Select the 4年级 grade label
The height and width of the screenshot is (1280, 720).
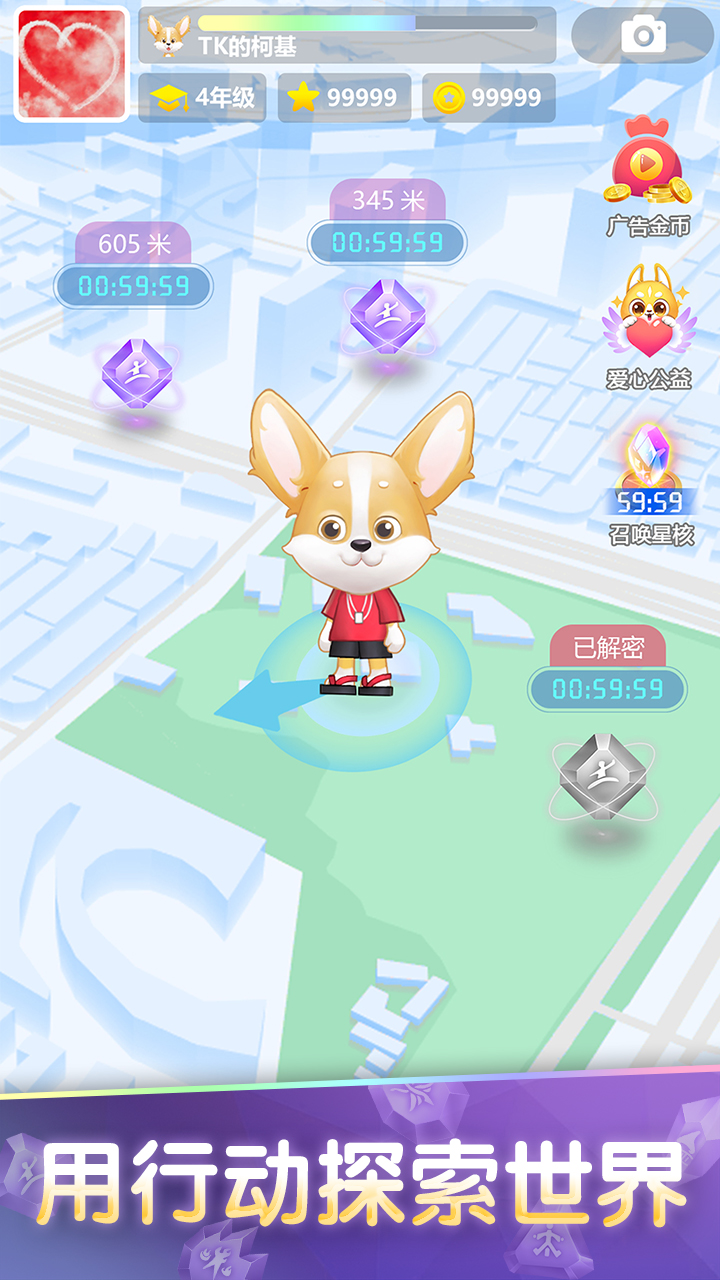(x=228, y=98)
